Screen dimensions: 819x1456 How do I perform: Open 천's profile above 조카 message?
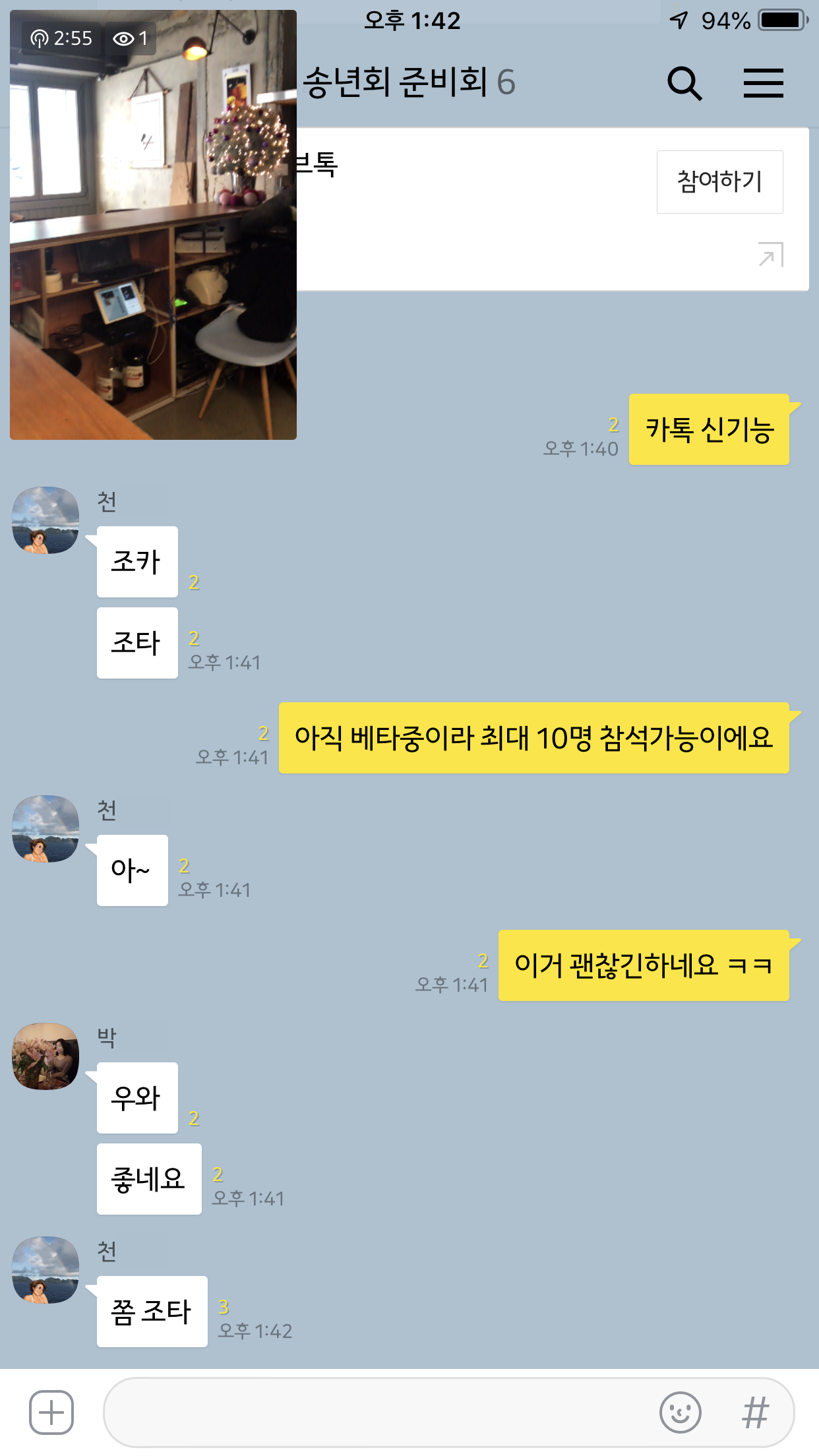pos(45,520)
